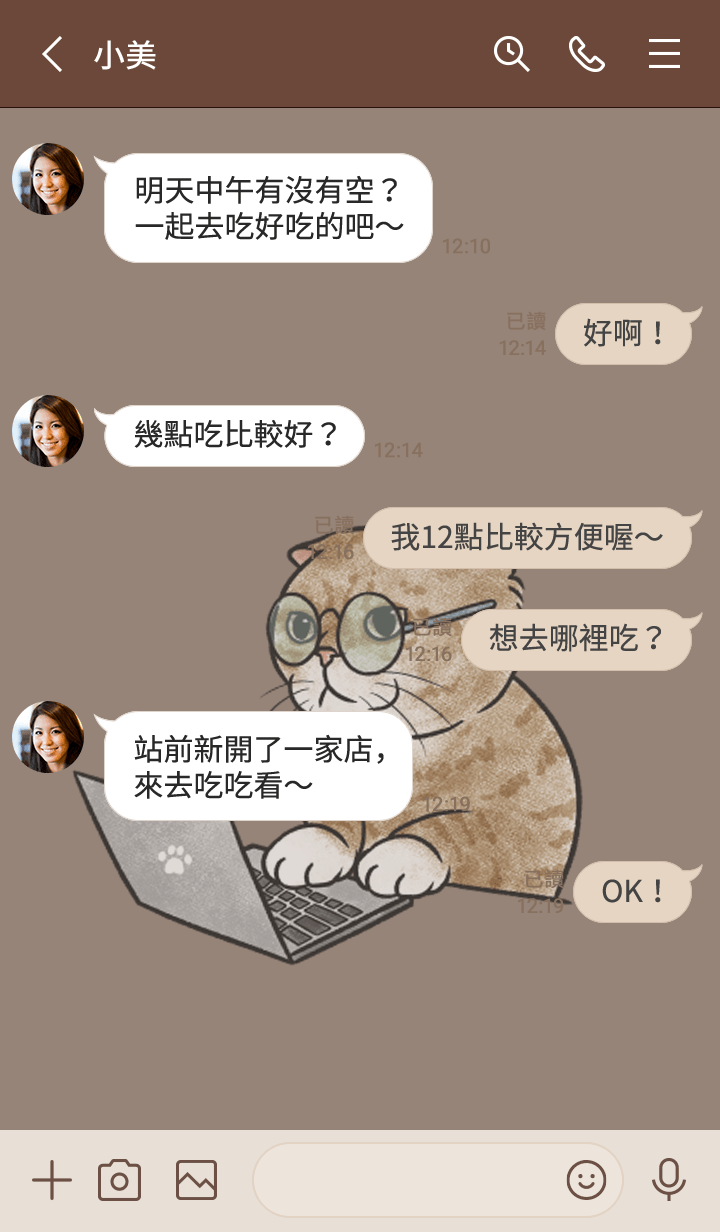The image size is (720, 1232).
Task: Start a voice call with 小美
Action: pyautogui.click(x=587, y=54)
